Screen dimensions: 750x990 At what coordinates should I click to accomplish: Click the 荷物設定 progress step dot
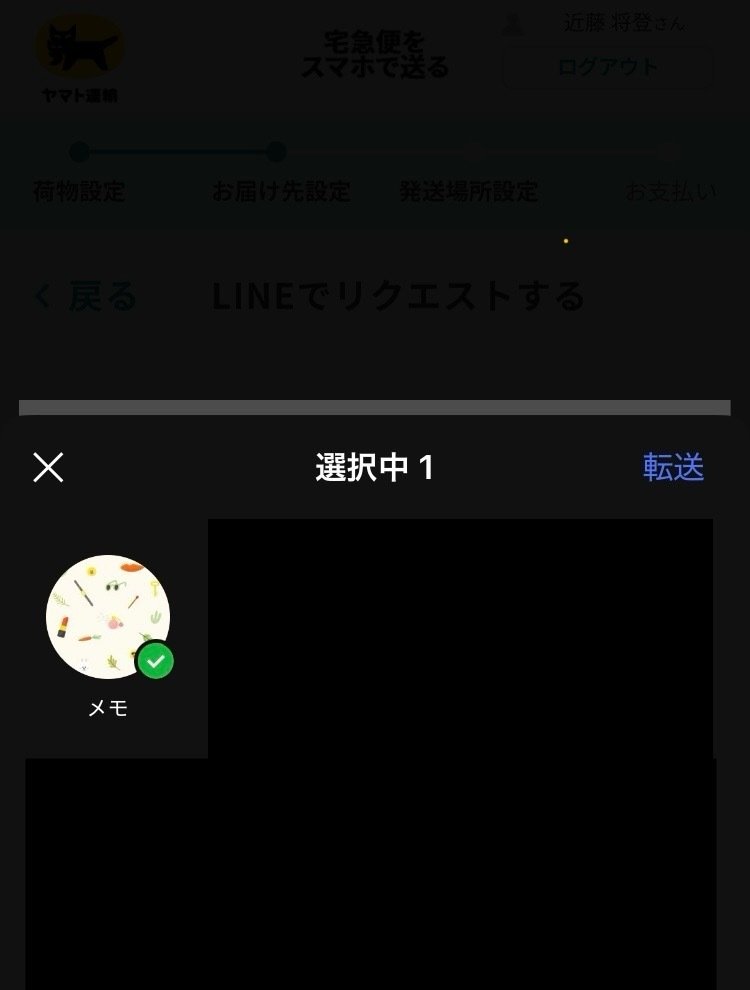pos(80,152)
